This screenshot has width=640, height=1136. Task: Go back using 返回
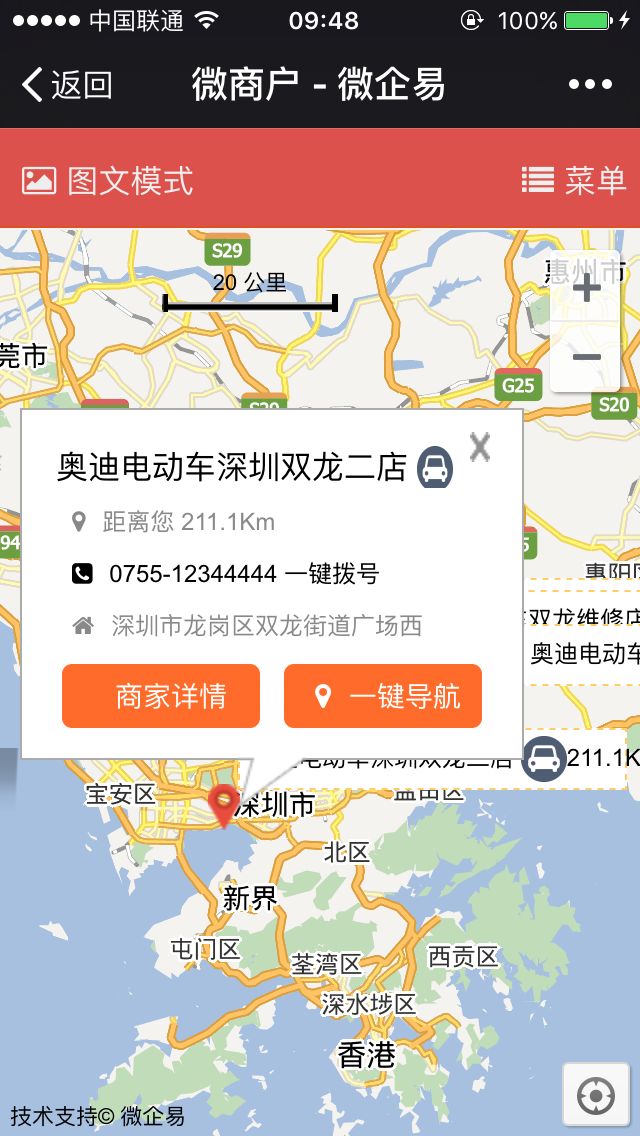coord(66,85)
